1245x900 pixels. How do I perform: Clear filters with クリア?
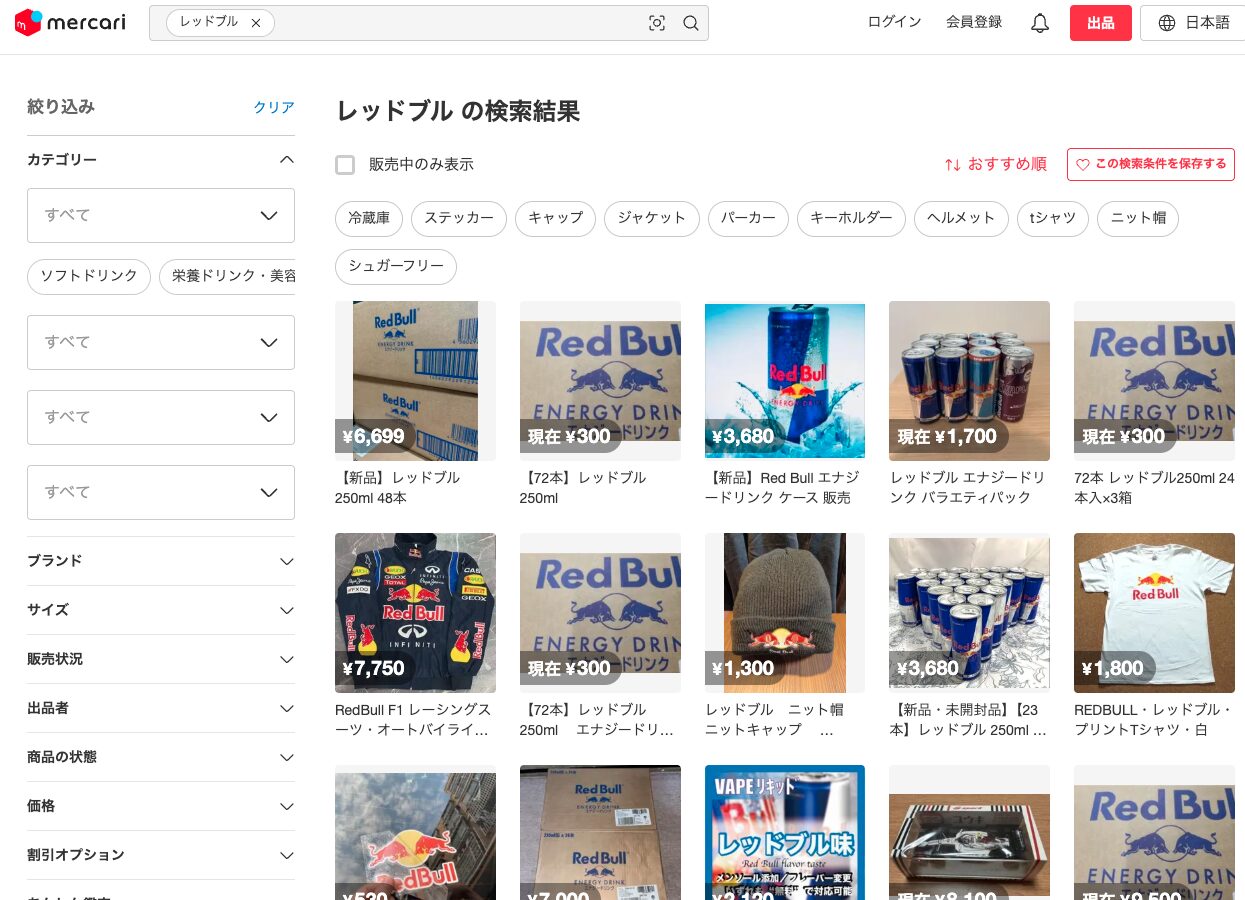coord(274,107)
